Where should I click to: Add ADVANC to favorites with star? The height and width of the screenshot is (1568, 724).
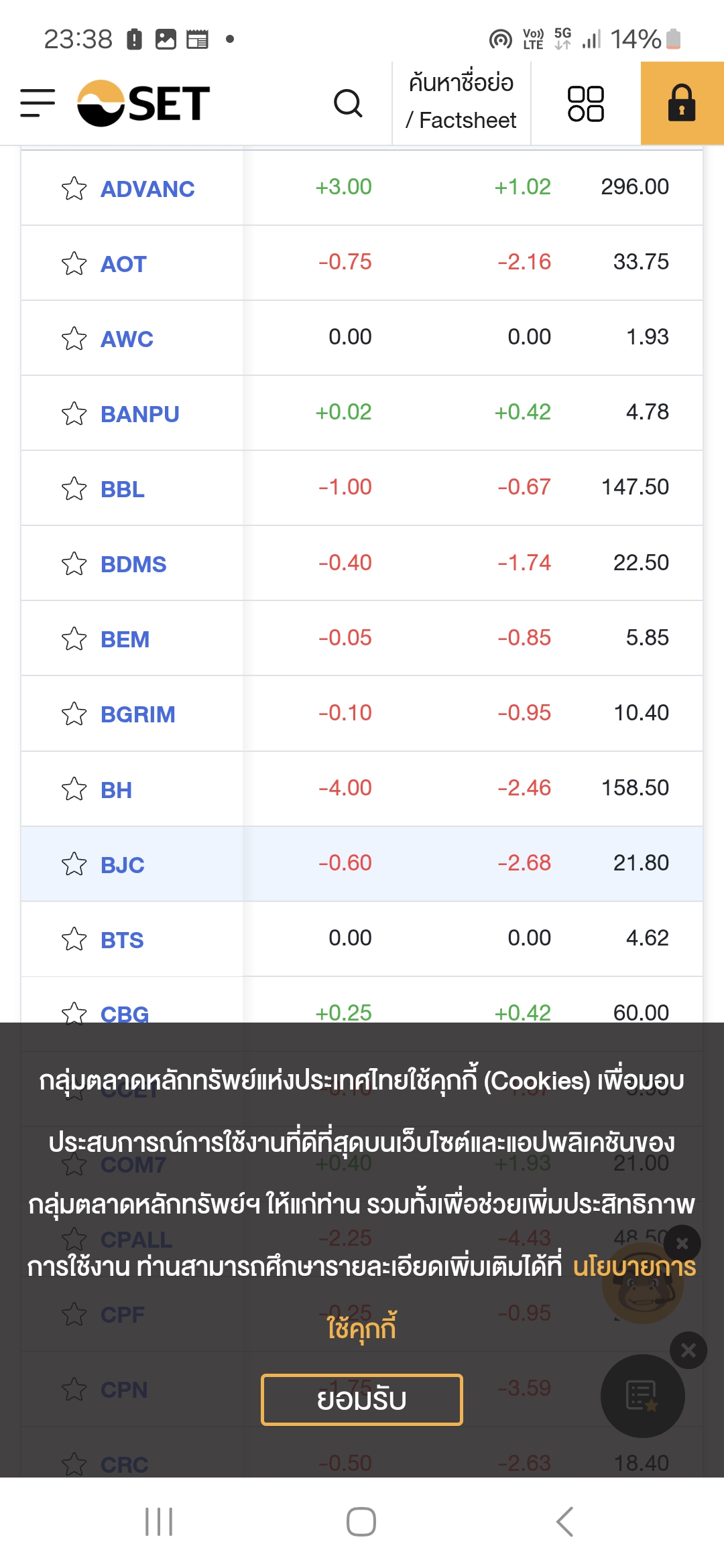coord(74,188)
